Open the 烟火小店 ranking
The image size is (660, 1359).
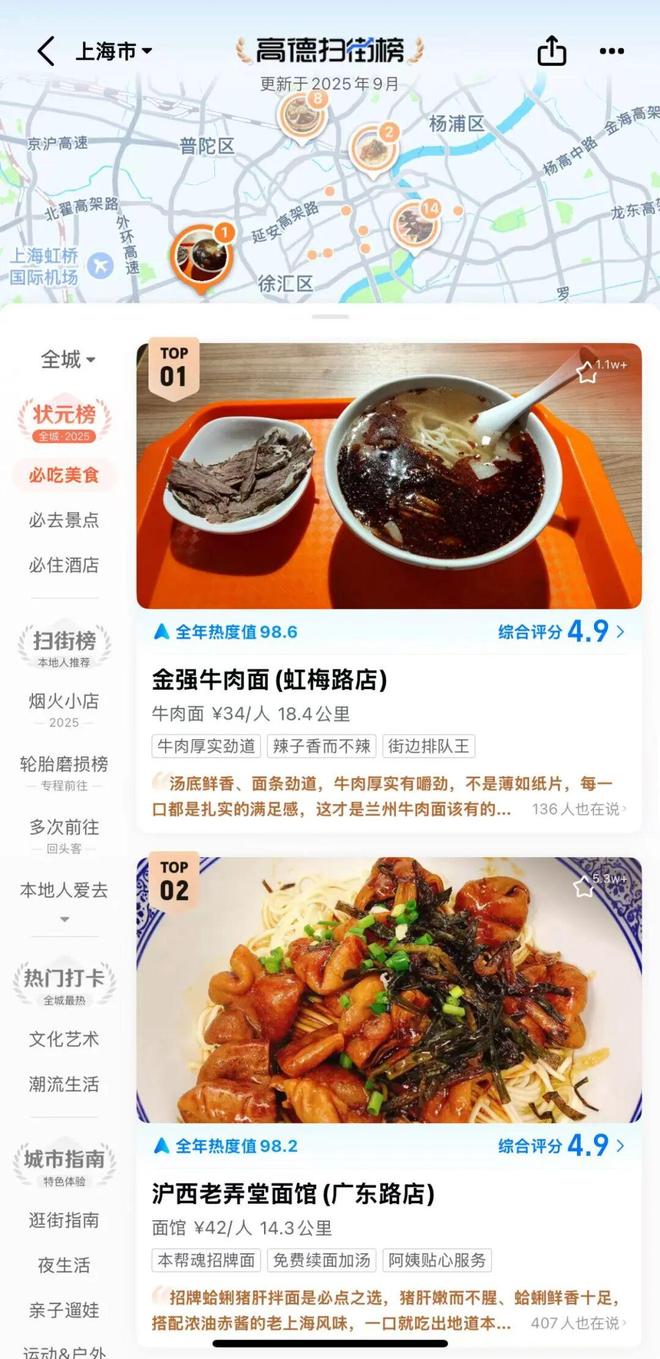pyautogui.click(x=64, y=702)
